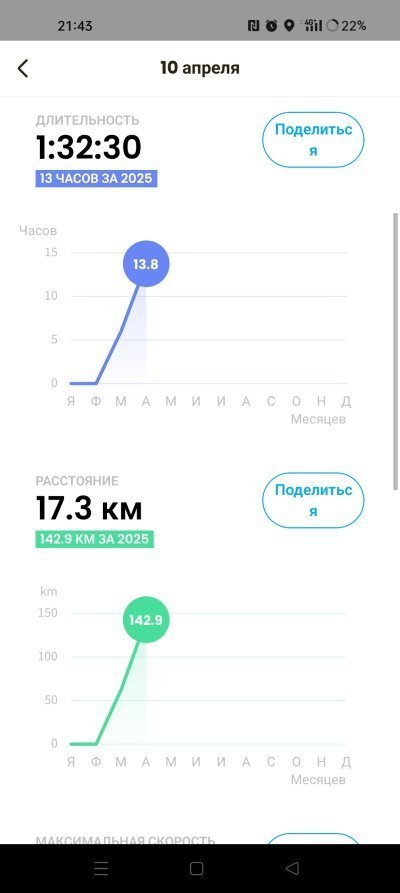Go to the system home screen

click(x=197, y=869)
